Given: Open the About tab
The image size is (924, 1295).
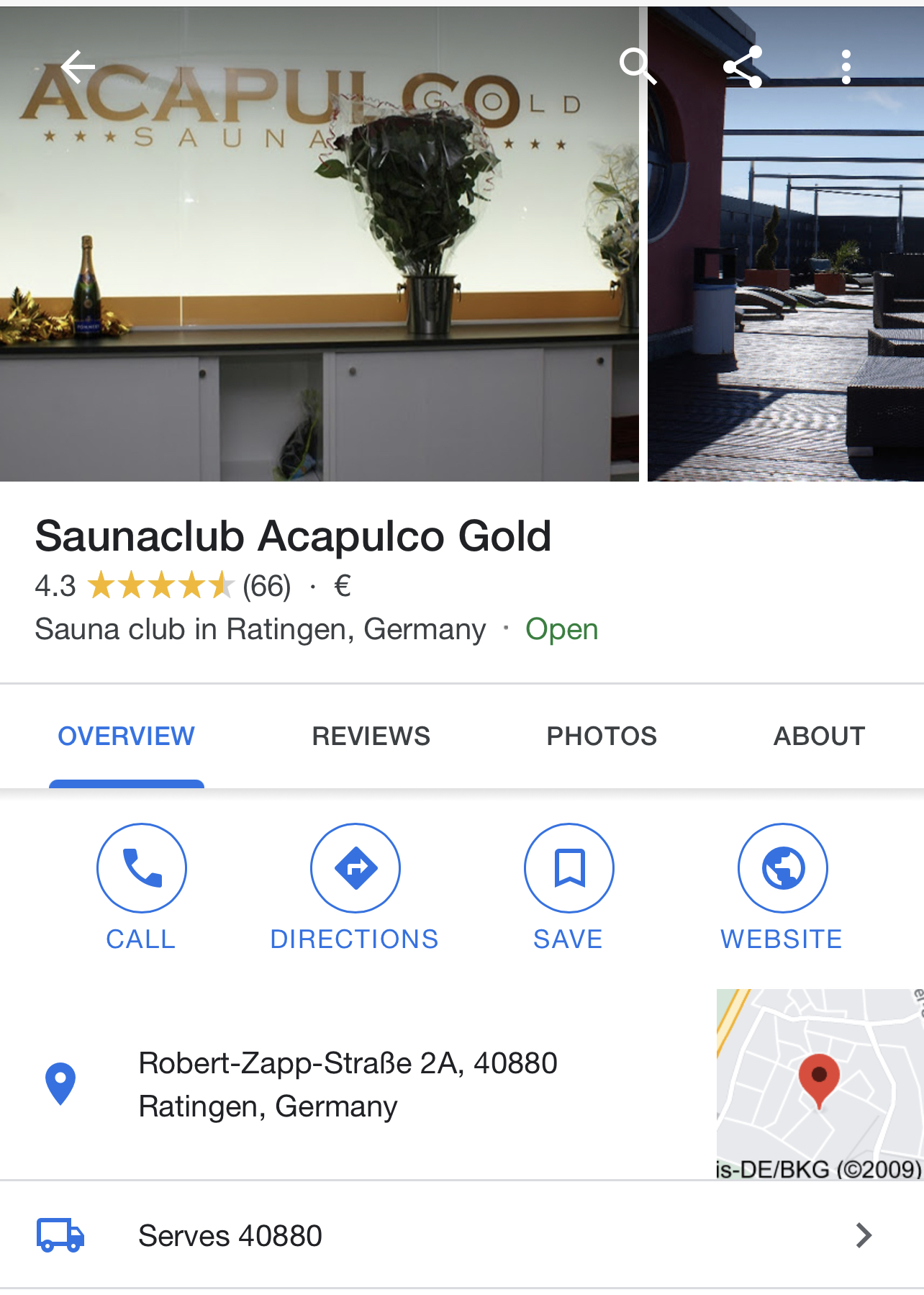Looking at the screenshot, I should click(x=819, y=736).
